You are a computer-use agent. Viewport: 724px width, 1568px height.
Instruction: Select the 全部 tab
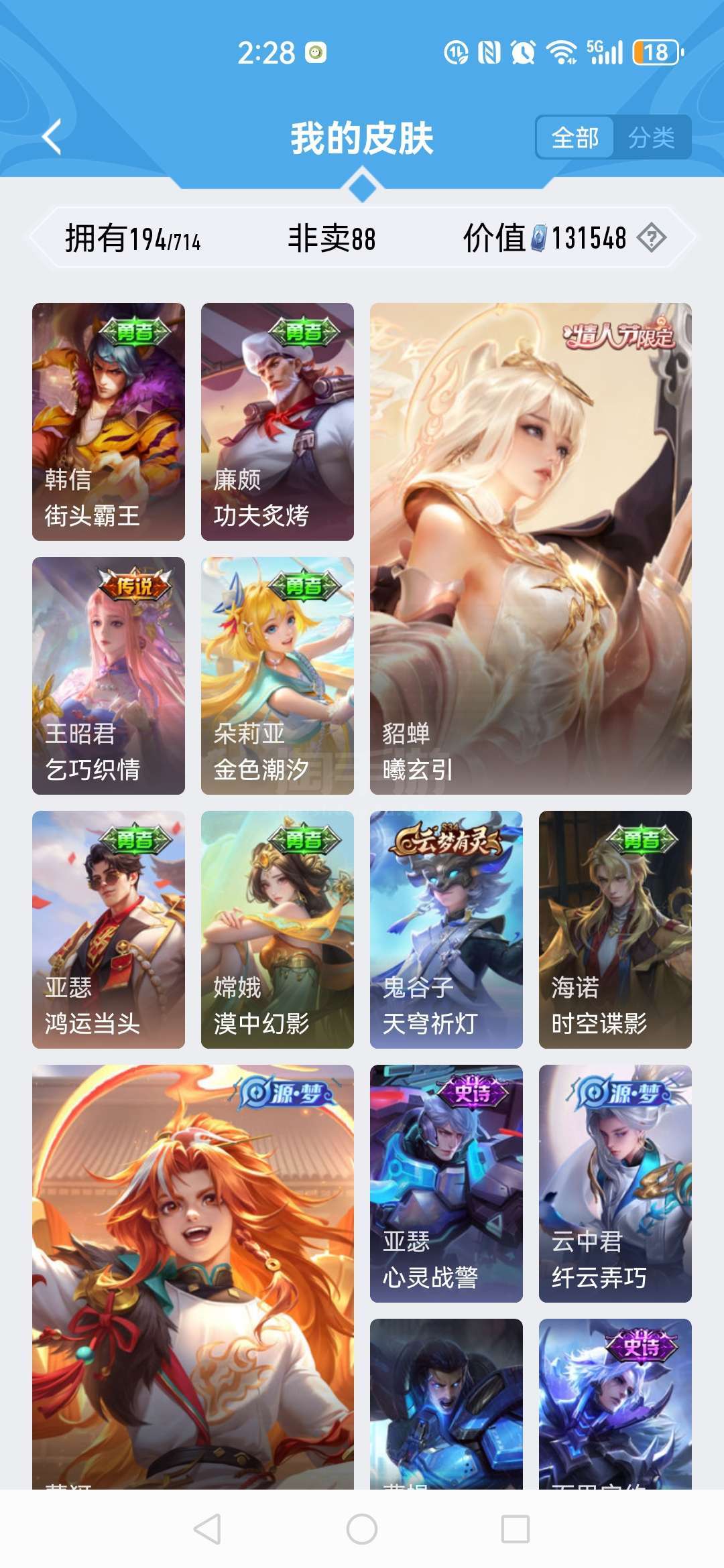click(575, 138)
